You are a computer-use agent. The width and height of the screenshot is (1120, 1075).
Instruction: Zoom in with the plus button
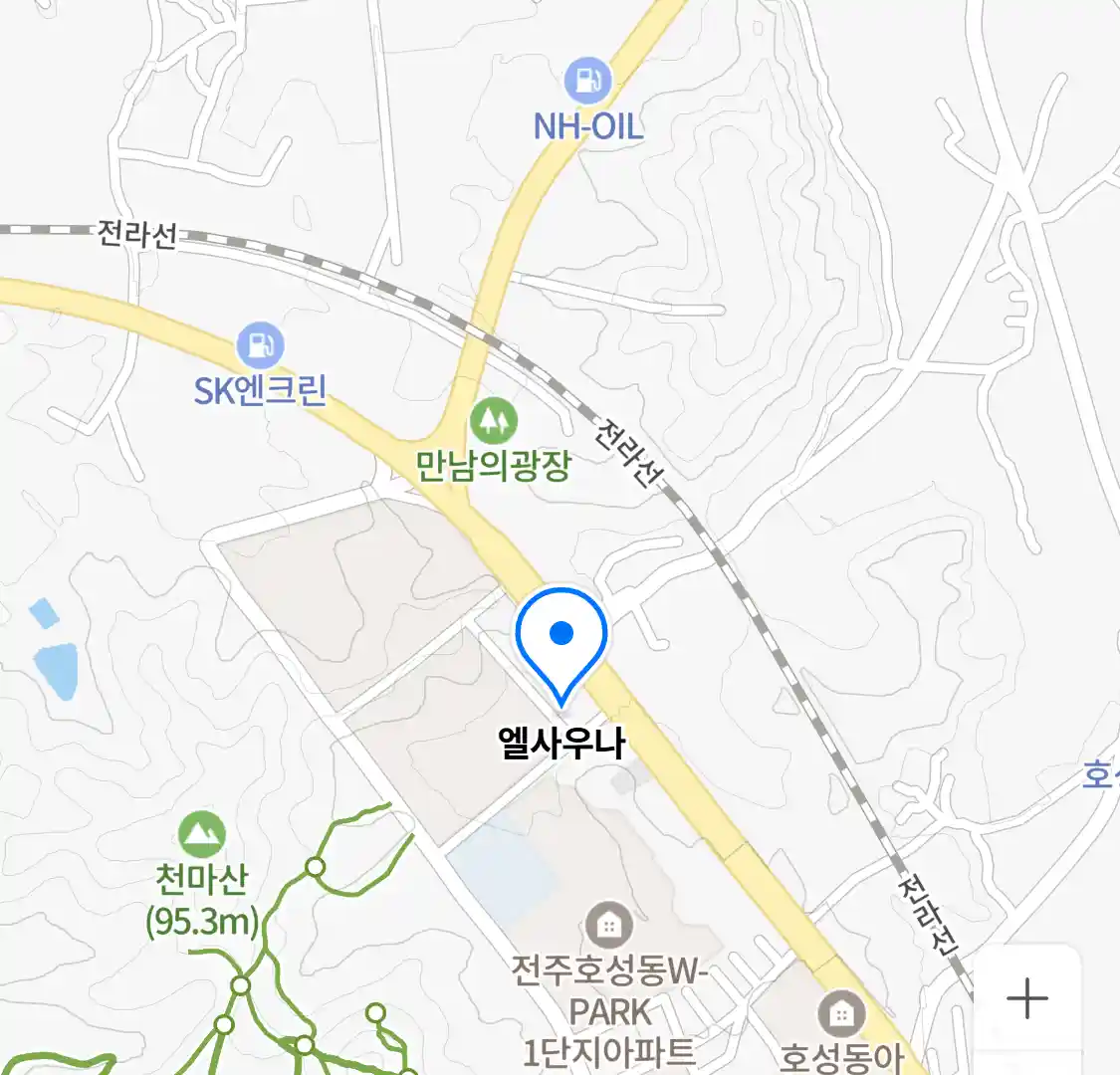coord(1026,998)
